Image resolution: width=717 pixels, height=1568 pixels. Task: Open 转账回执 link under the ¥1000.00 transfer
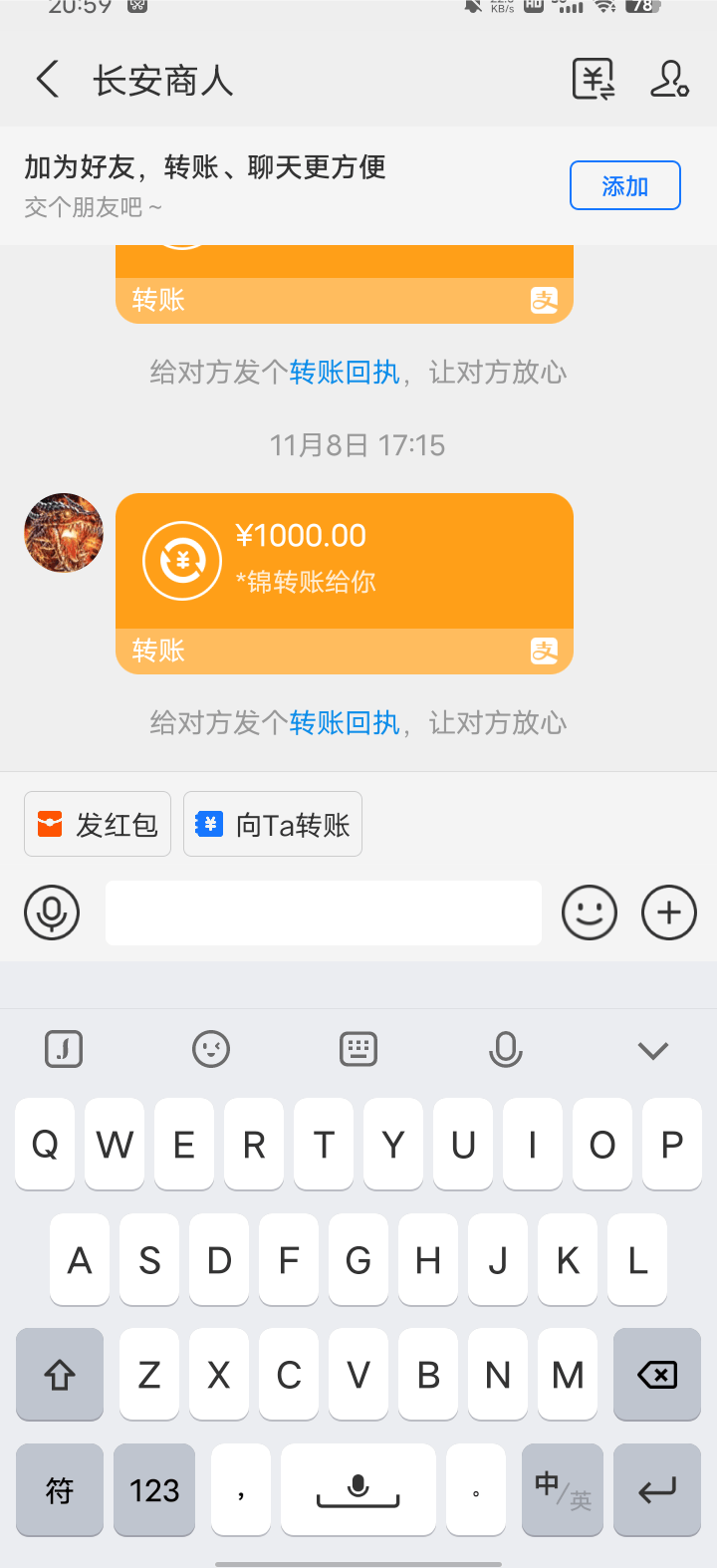click(x=345, y=723)
